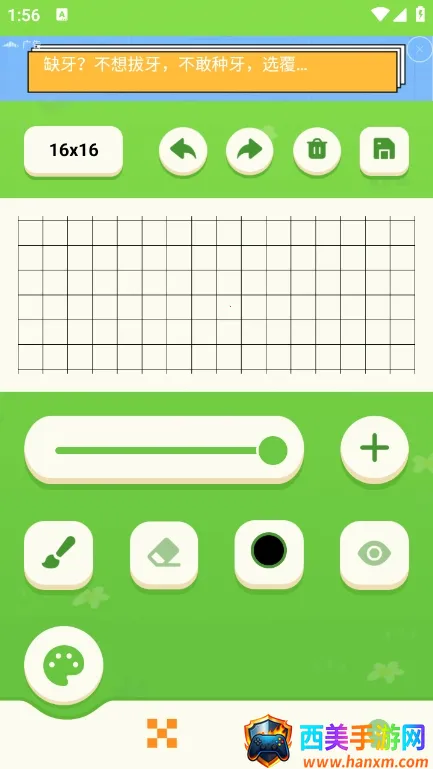Redo the undone action
This screenshot has width=433, height=769.
coord(250,150)
